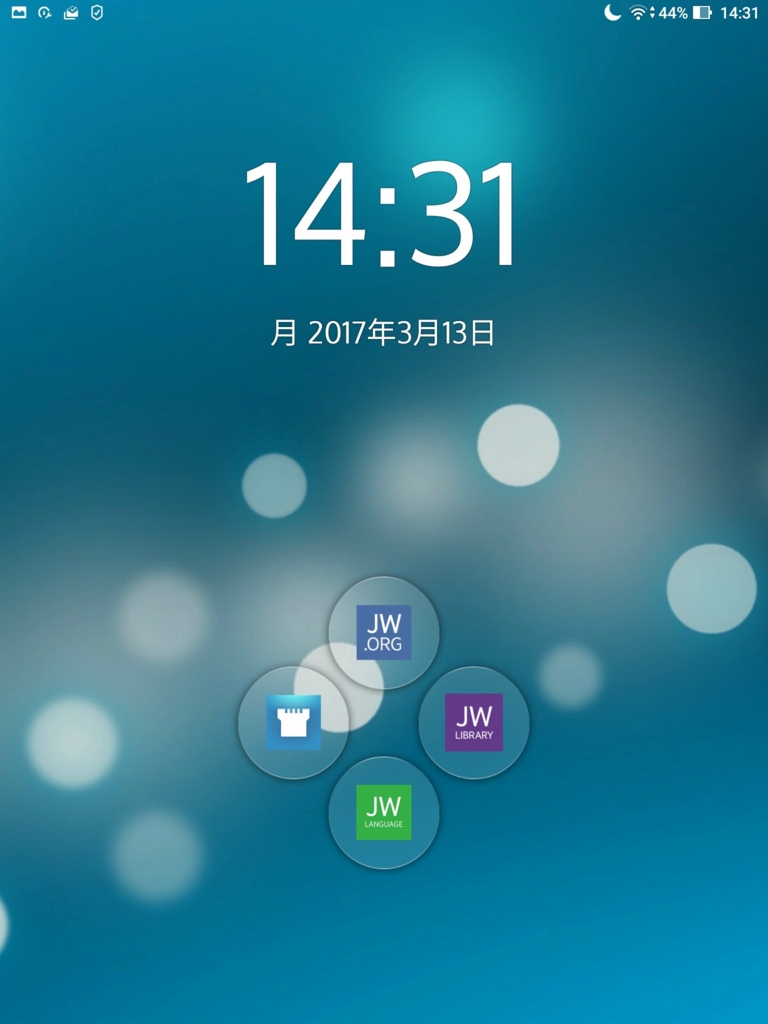Open the JW.ORG app shortcut
The height and width of the screenshot is (1024, 768).
pyautogui.click(x=384, y=632)
